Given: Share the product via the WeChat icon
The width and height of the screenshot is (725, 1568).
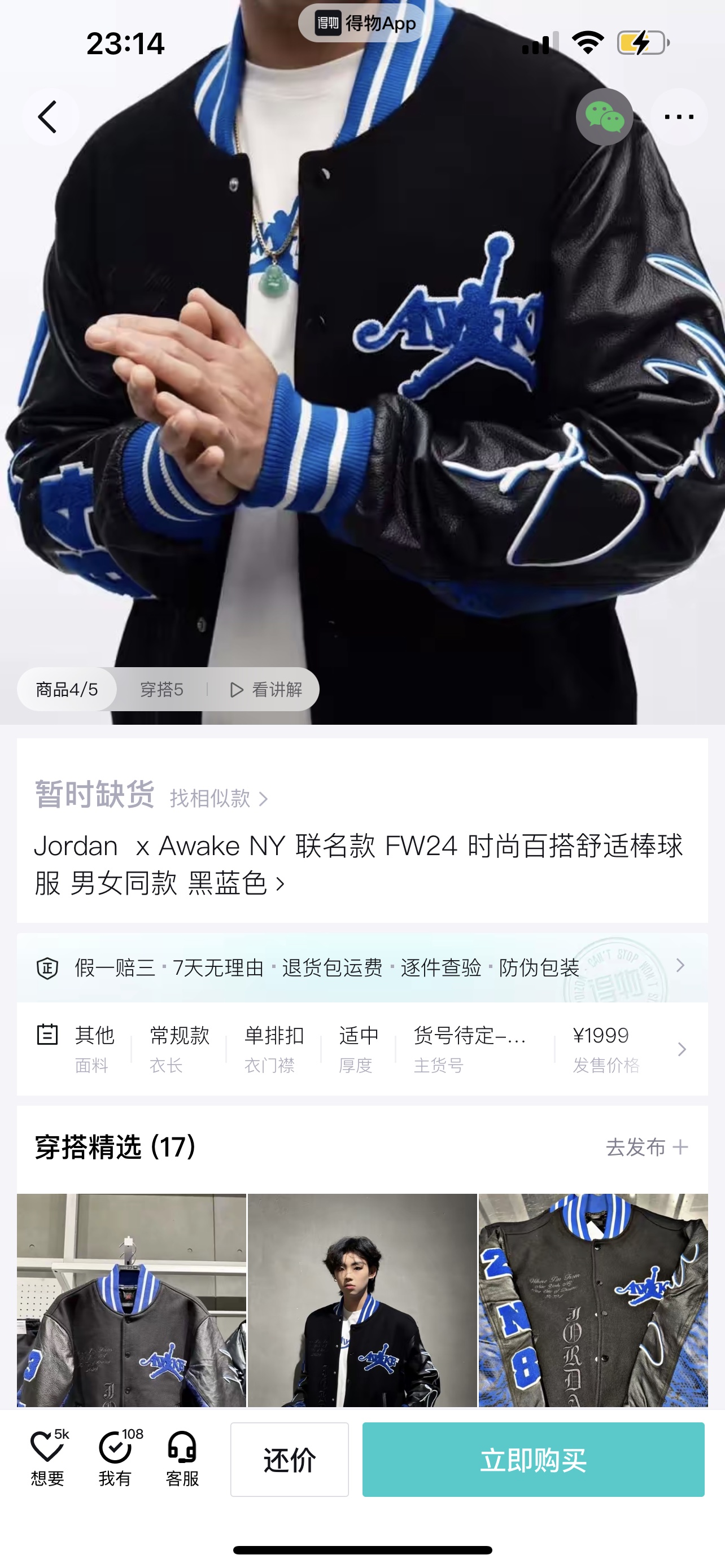Looking at the screenshot, I should point(604,117).
